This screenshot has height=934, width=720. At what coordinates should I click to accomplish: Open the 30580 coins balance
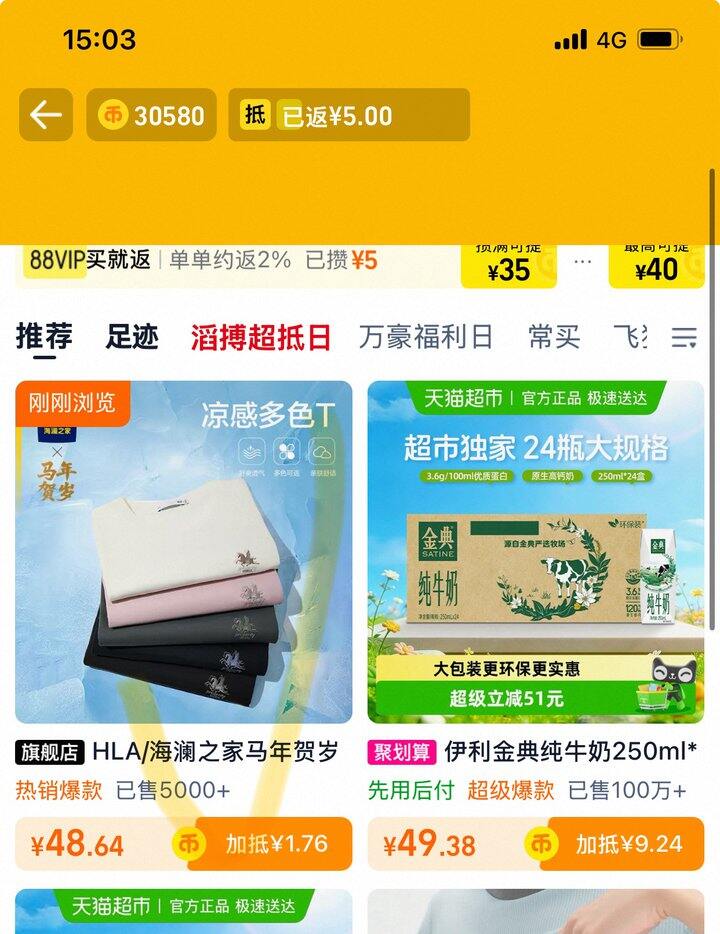pyautogui.click(x=151, y=115)
